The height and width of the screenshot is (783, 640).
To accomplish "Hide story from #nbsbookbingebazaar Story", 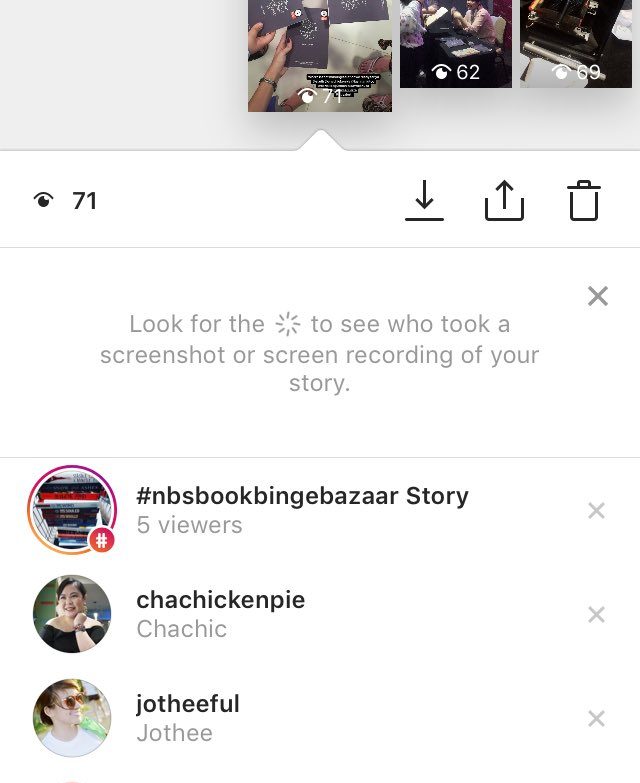I will point(597,511).
